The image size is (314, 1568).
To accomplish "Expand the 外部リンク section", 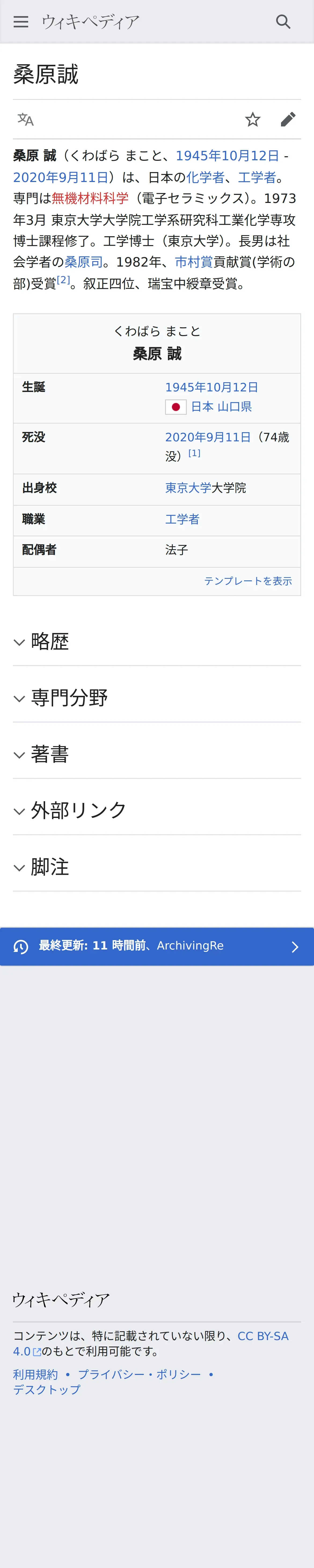I will pos(78,810).
